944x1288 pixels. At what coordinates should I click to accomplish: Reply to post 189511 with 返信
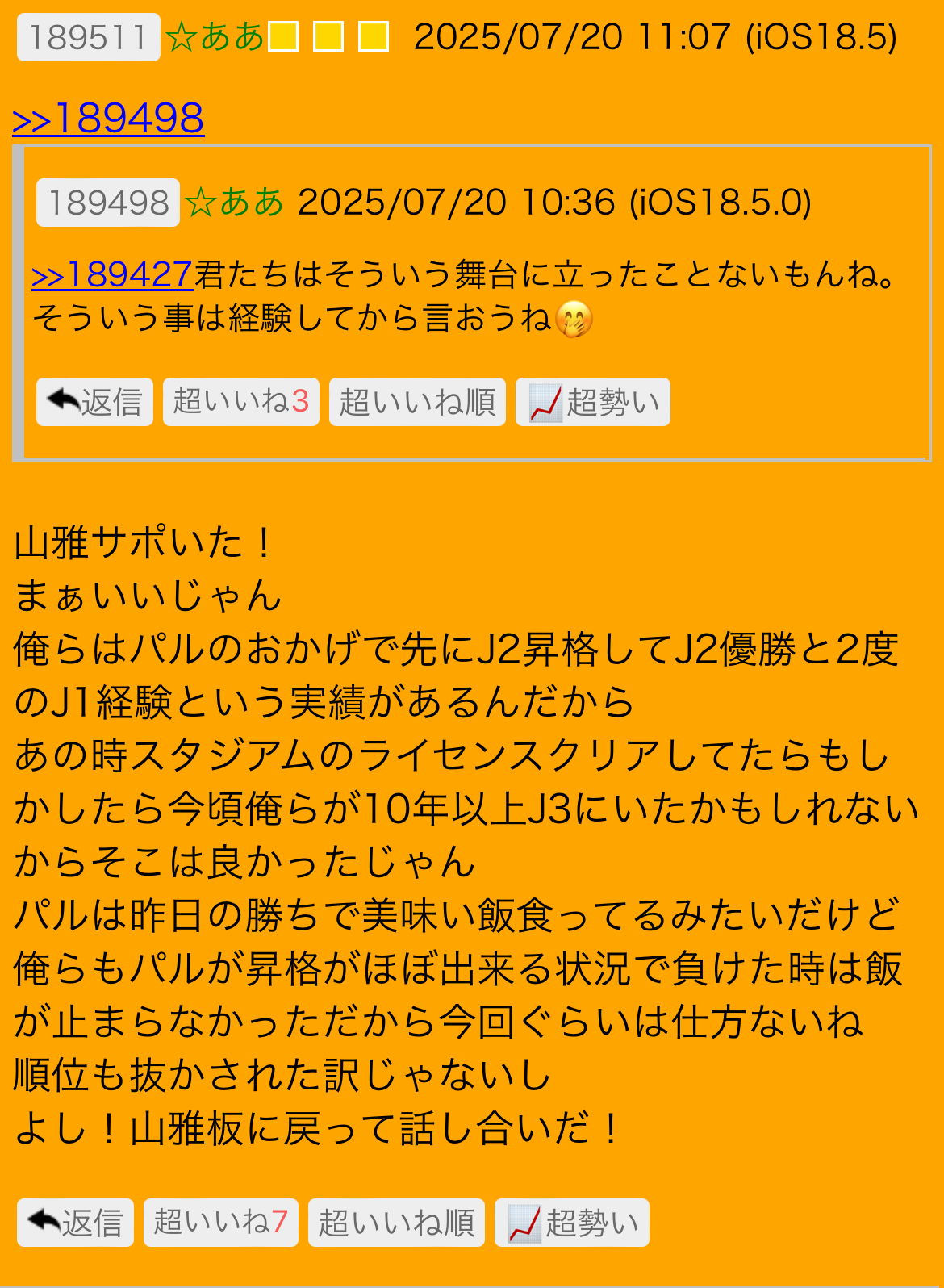coord(75,1223)
